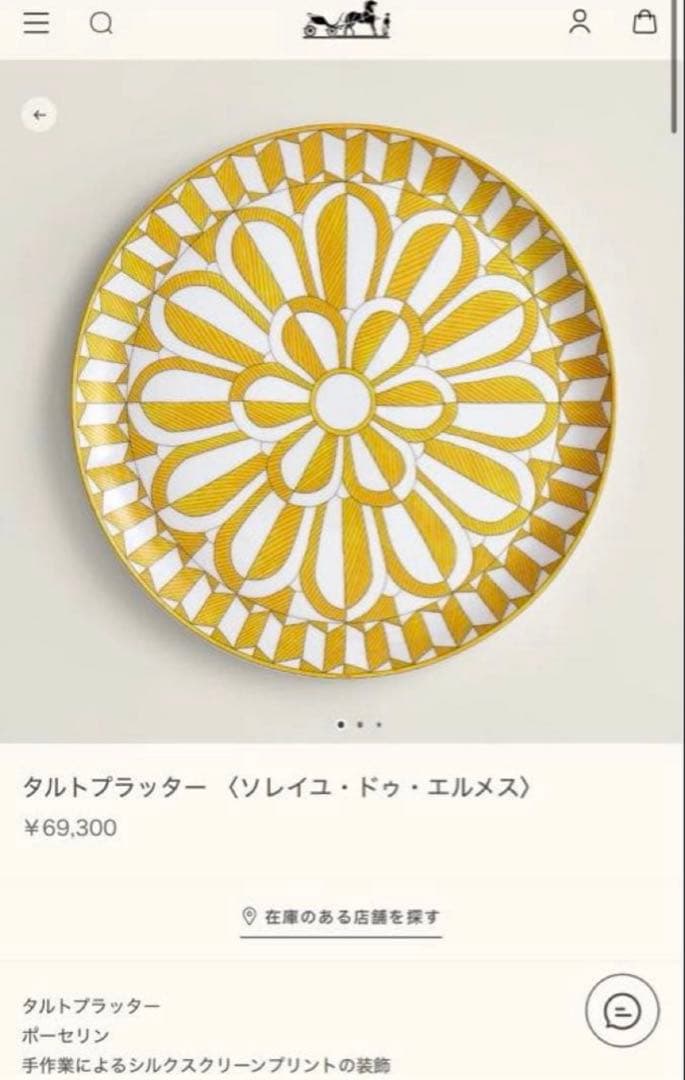Open the search icon
This screenshot has width=685, height=1080.
tap(101, 24)
